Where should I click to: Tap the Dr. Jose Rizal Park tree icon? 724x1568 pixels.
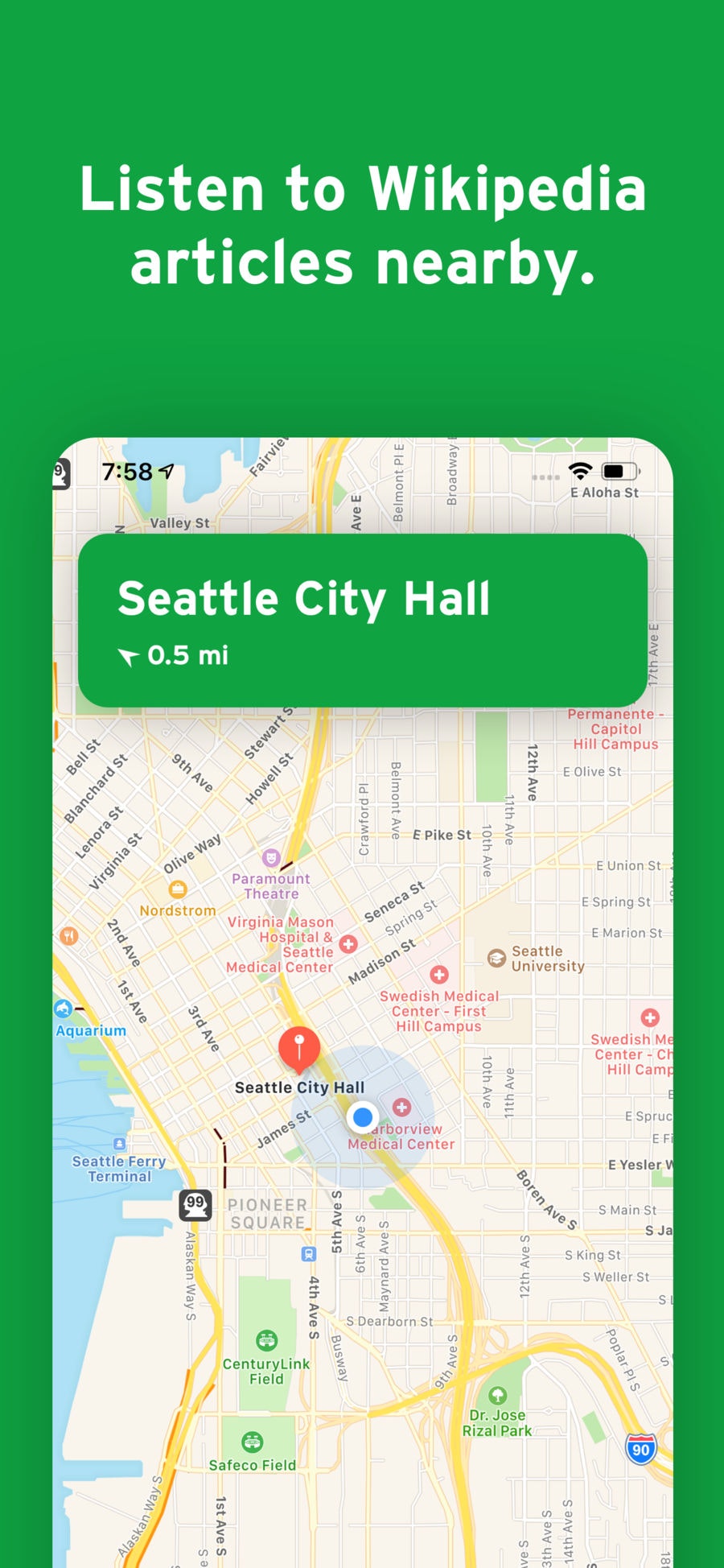(498, 1396)
